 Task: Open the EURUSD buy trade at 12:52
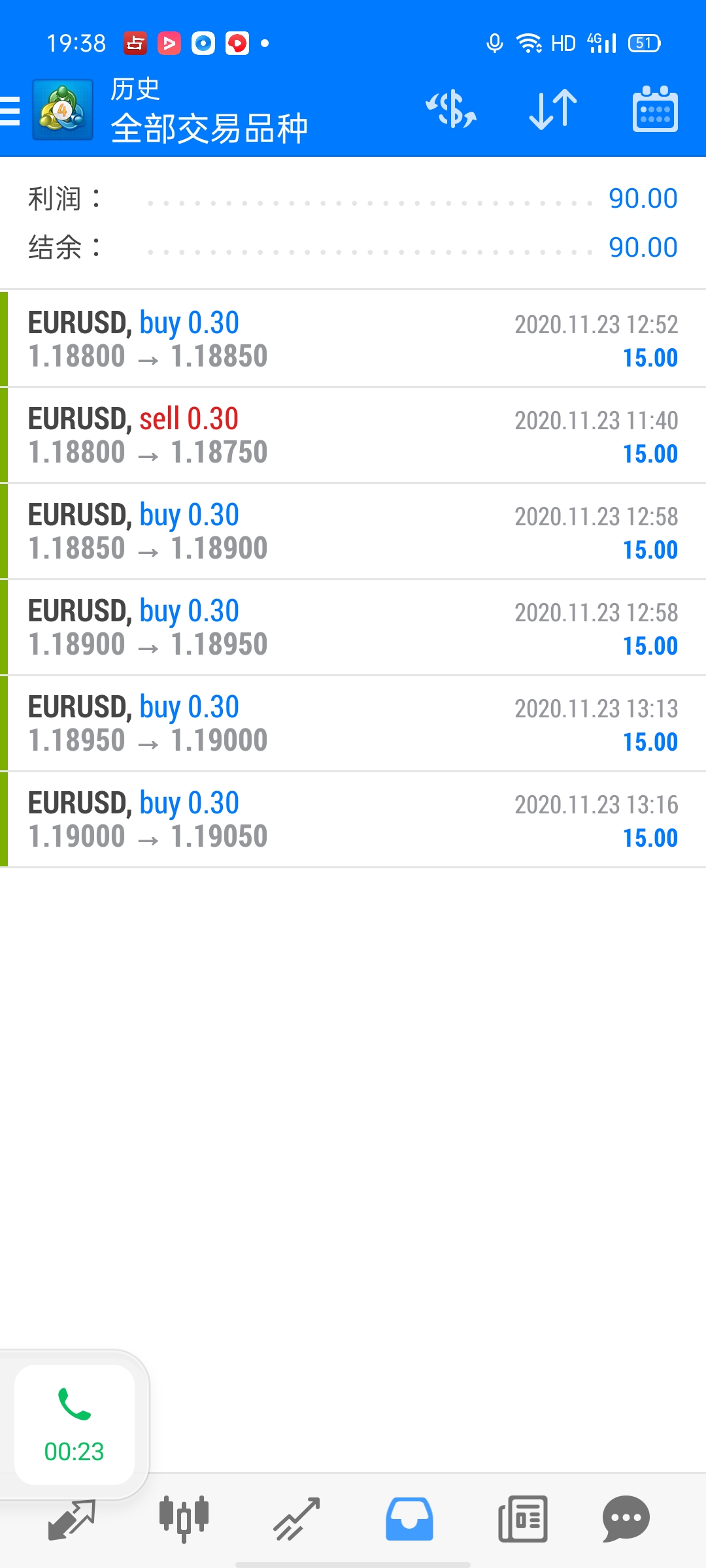tap(353, 339)
